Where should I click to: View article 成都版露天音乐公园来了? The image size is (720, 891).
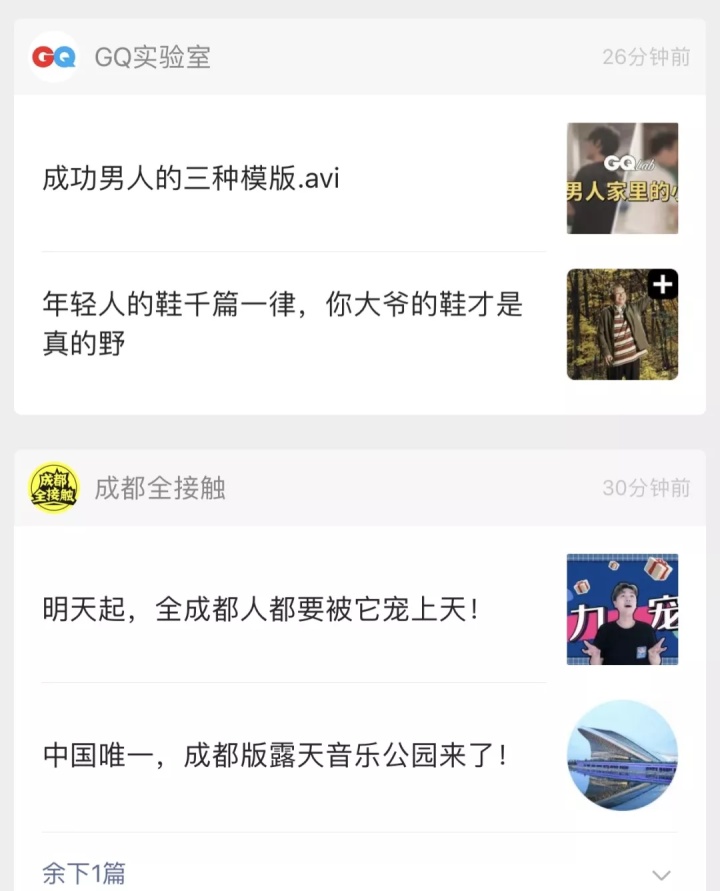[x=275, y=755]
